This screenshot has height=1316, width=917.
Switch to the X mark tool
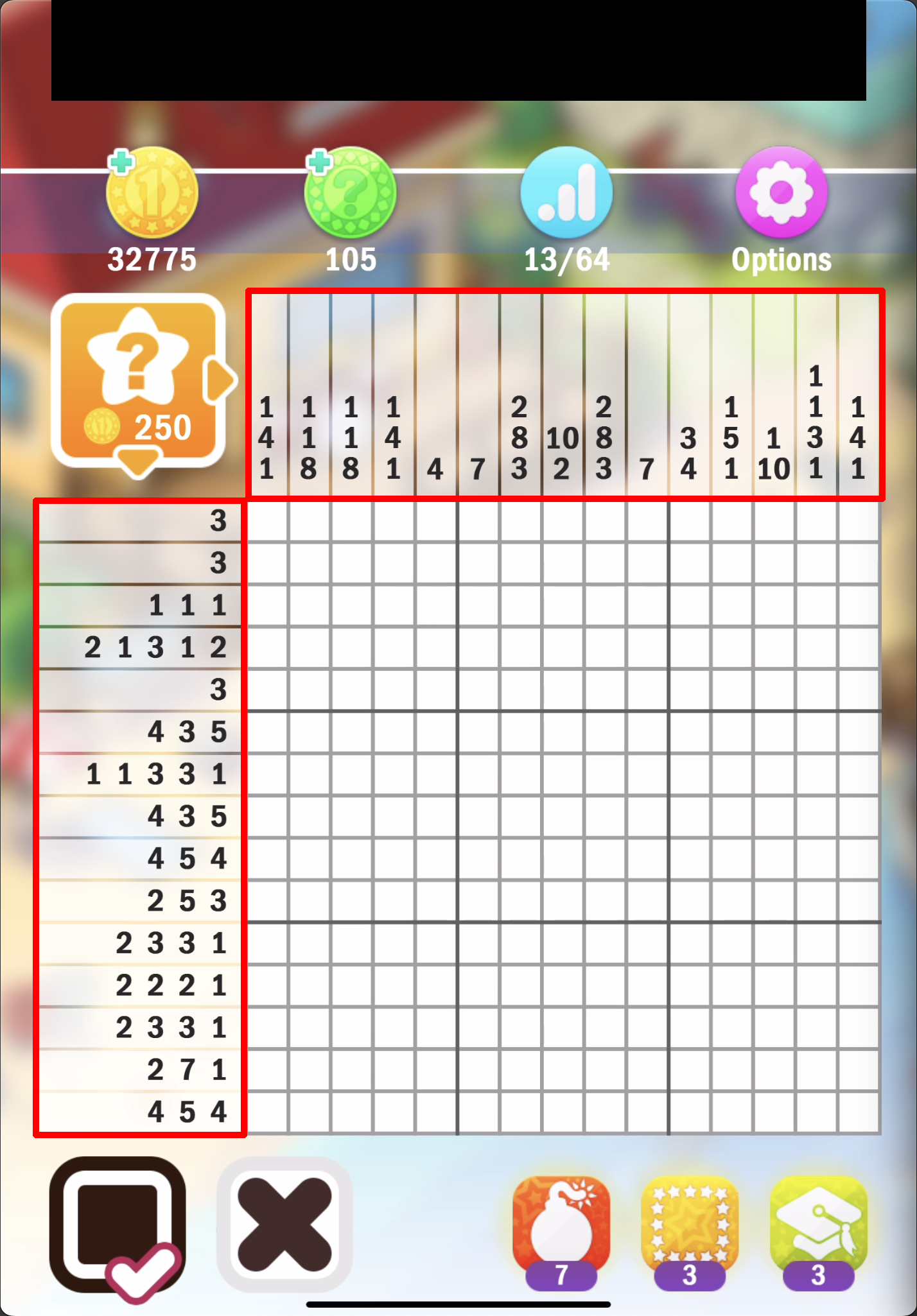click(x=284, y=1225)
